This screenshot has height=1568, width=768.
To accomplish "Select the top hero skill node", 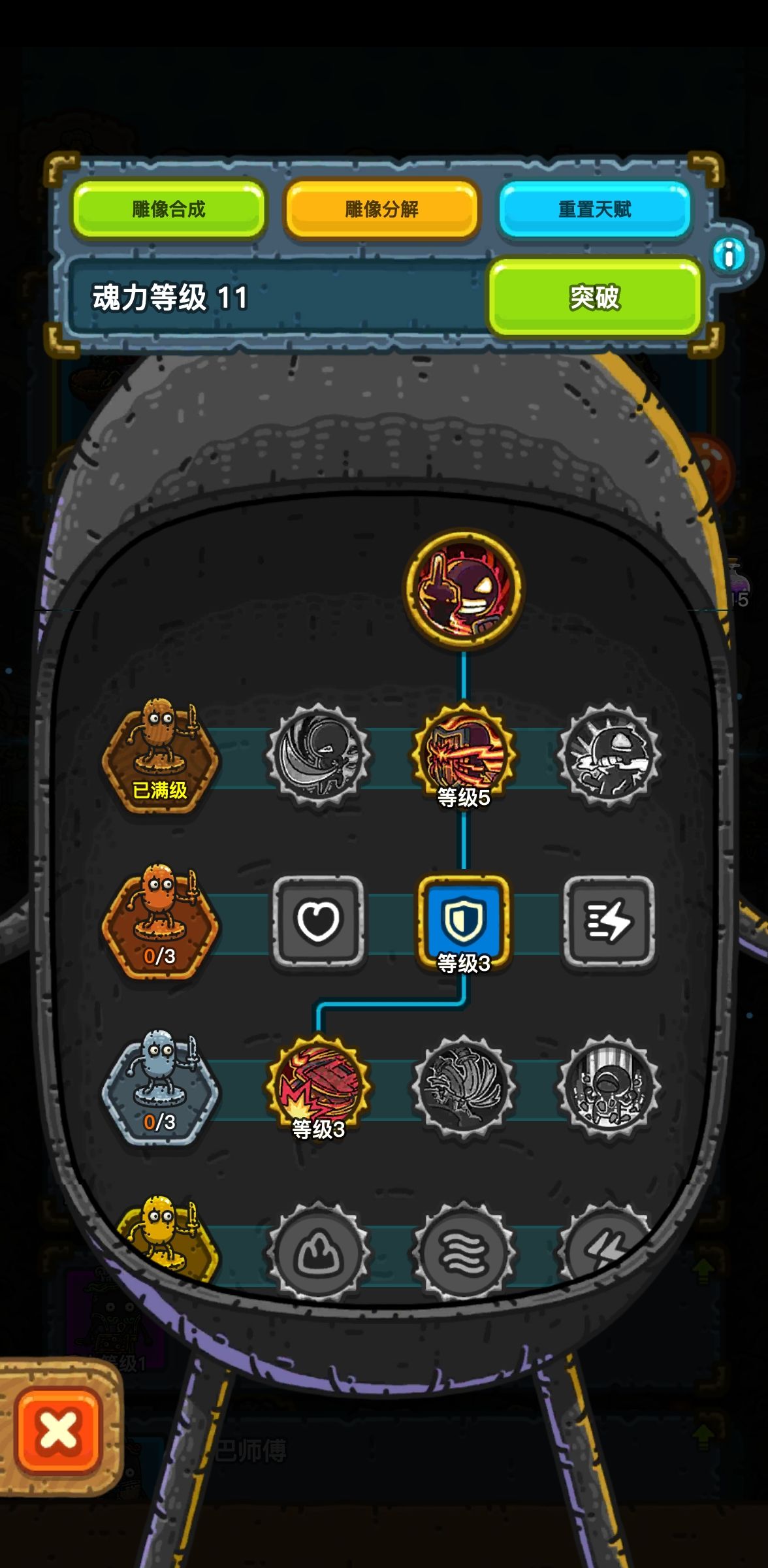I will point(464,589).
